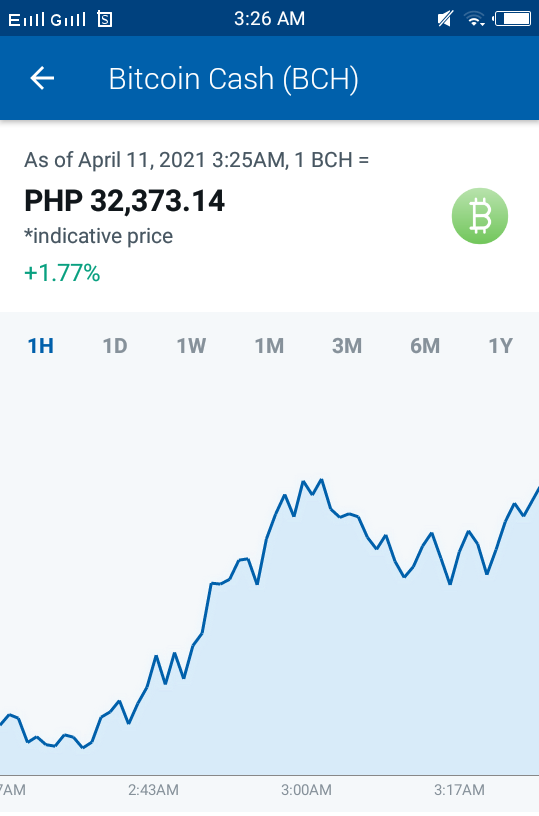Switch to the 1M chart range
Viewport: 539px width, 816px height.
(269, 346)
